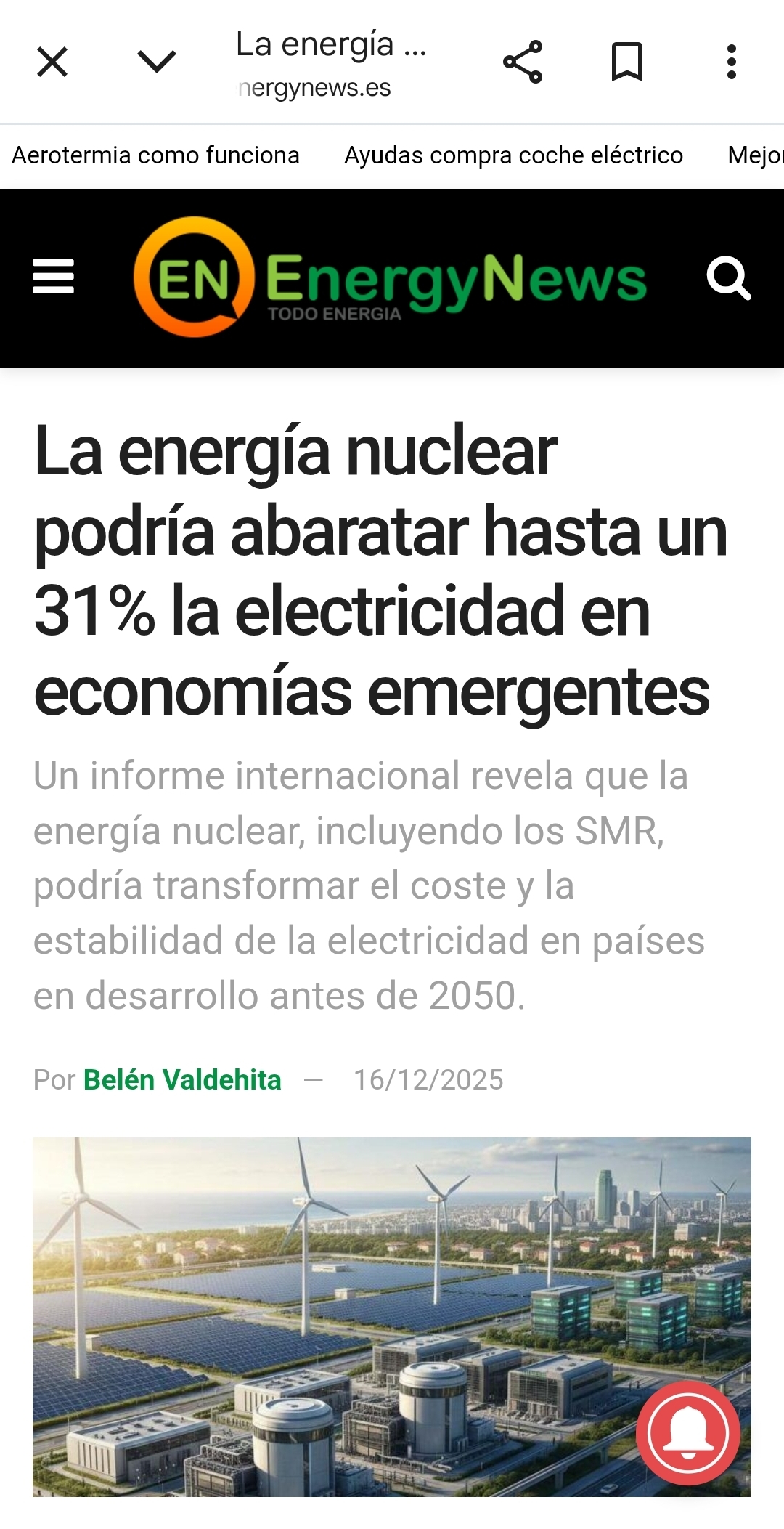Open the EnergyNews hamburger menu

(54, 277)
